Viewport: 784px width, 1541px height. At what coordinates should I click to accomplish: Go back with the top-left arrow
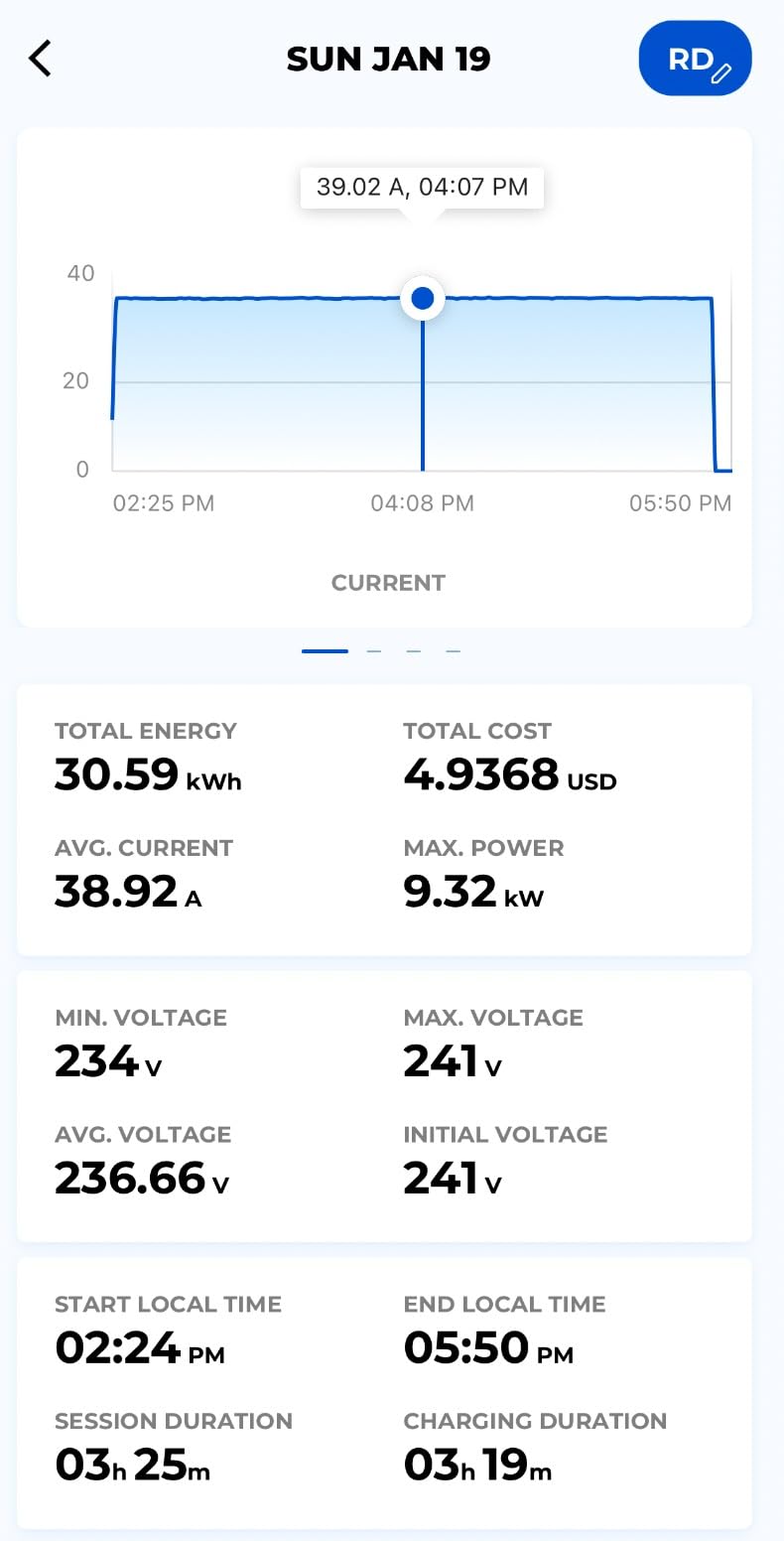[40, 59]
